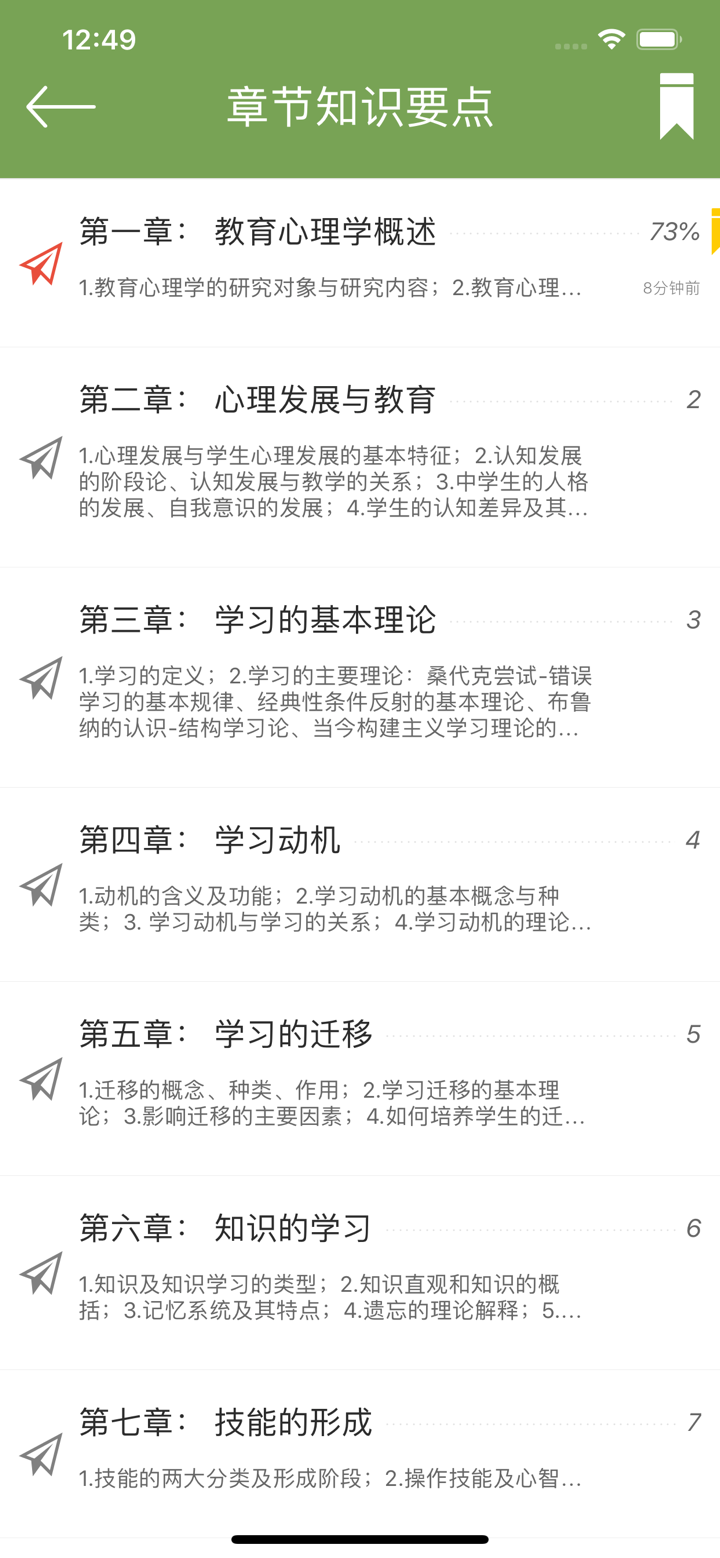Click the paper plane icon beside 第二章

coord(40,462)
